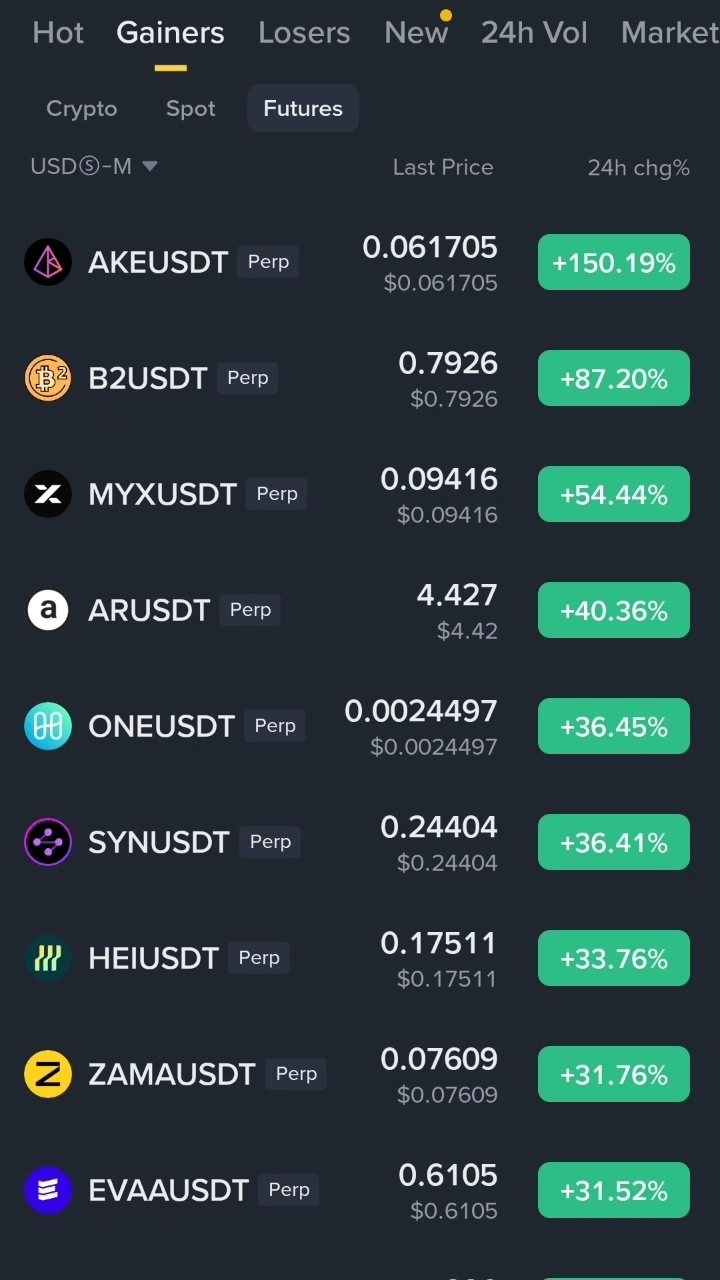Open the B2USDT perpetual contract
Viewport: 720px width, 1280px height.
[360, 379]
